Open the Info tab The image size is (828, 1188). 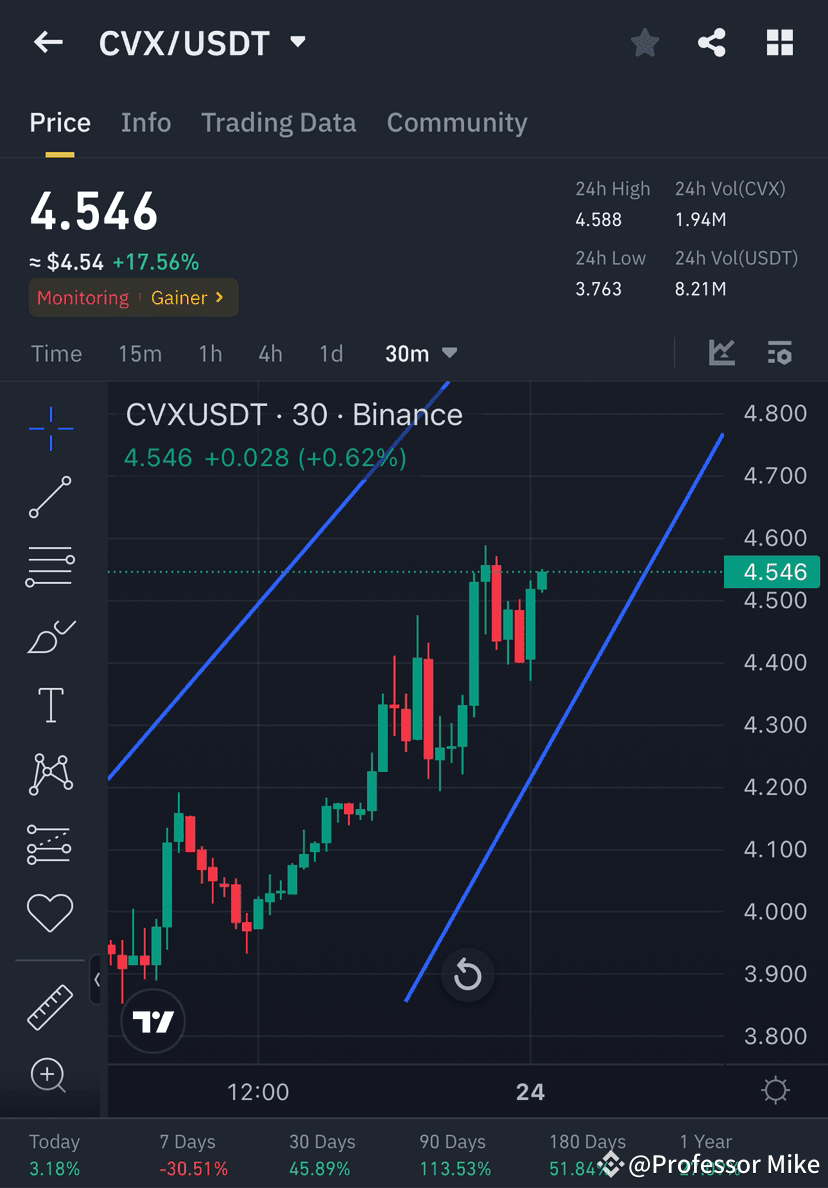click(x=146, y=122)
